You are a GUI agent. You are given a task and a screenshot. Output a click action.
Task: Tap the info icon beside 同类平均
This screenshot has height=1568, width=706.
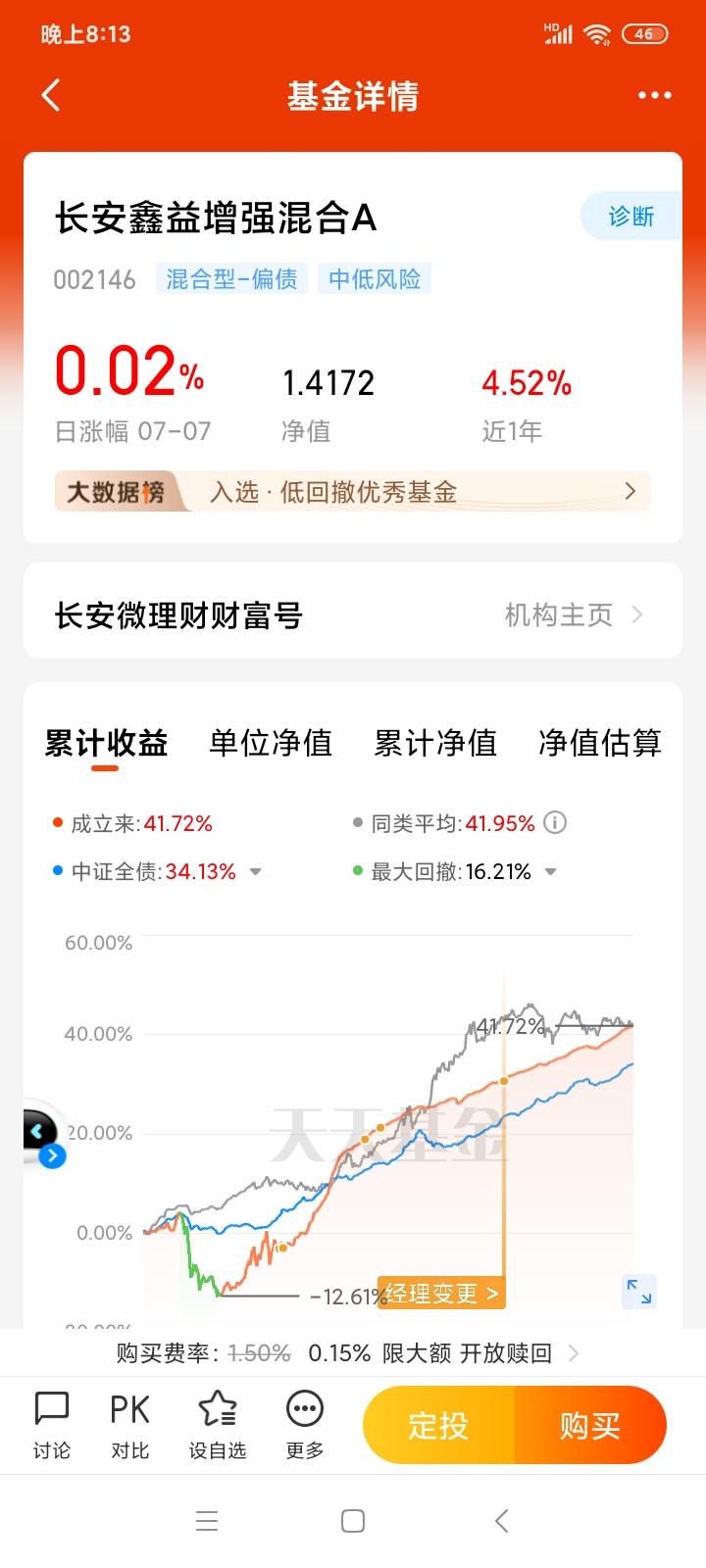pos(554,823)
